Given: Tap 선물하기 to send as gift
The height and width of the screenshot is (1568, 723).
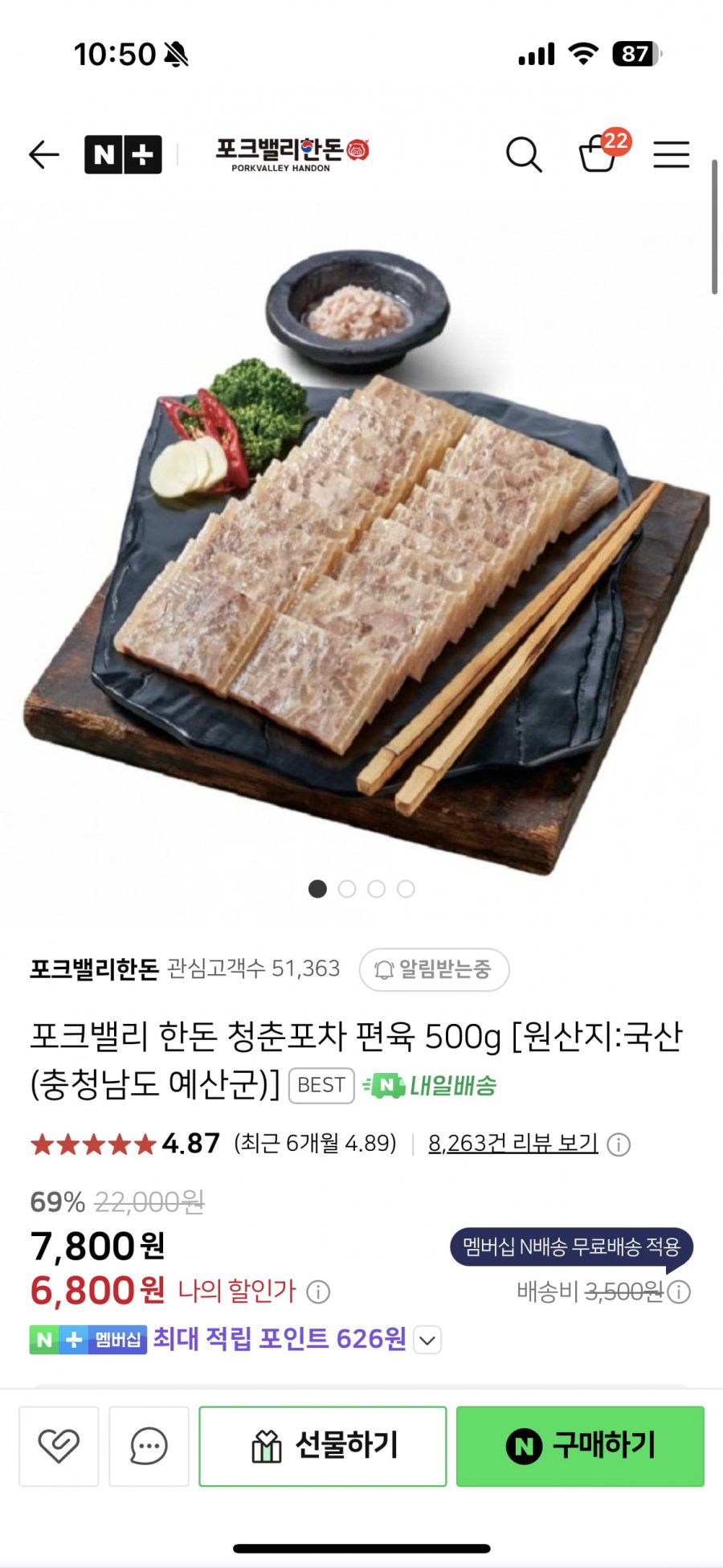Looking at the screenshot, I should pyautogui.click(x=323, y=1446).
